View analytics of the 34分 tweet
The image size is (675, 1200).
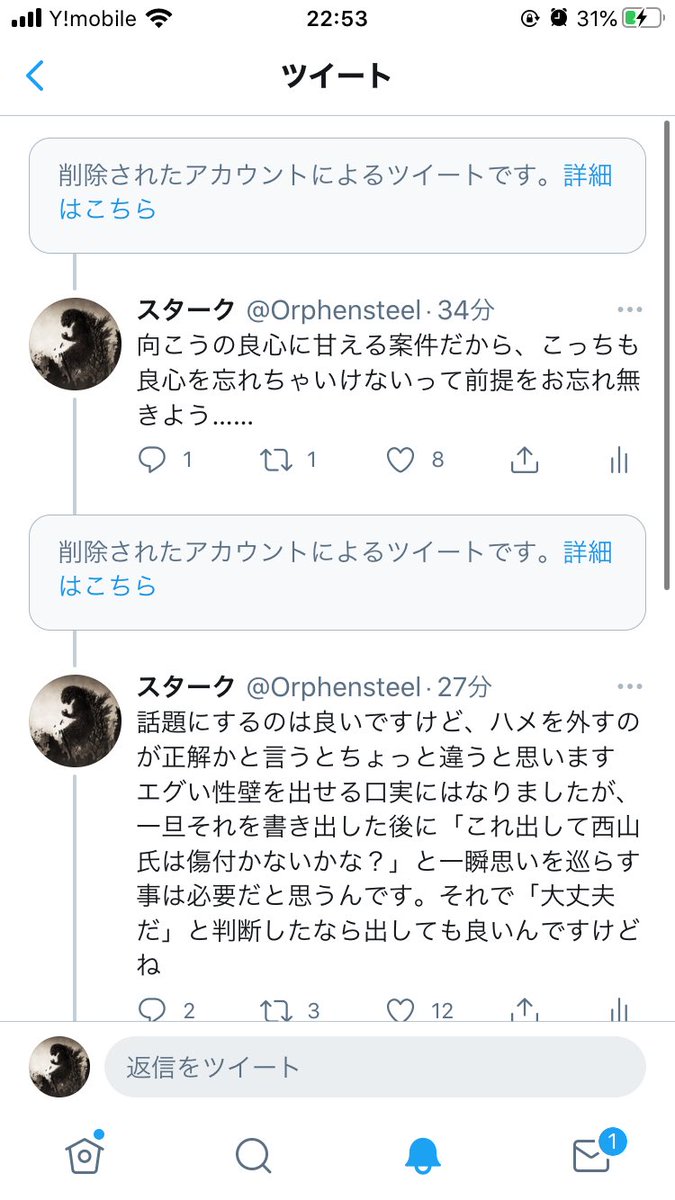(x=619, y=459)
